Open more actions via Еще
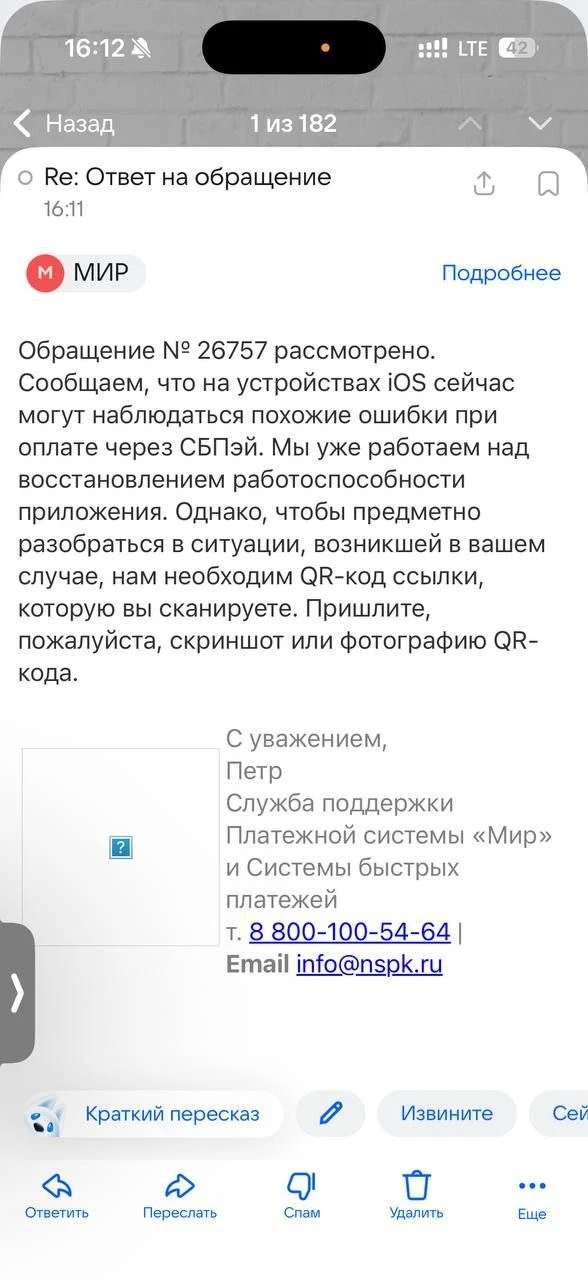The width and height of the screenshot is (588, 1280). pyautogui.click(x=532, y=1196)
